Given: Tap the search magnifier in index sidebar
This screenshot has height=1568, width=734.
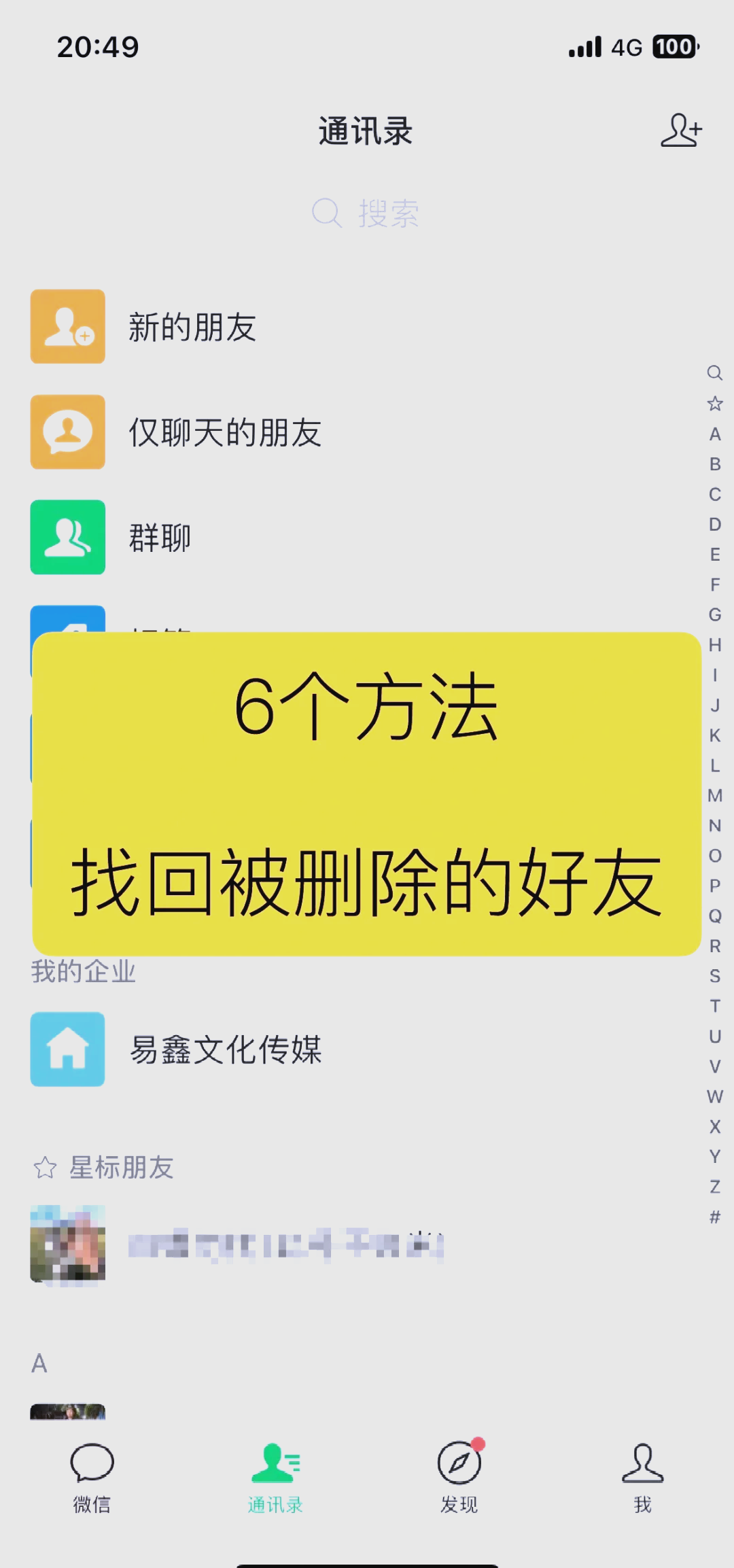Looking at the screenshot, I should click(714, 373).
